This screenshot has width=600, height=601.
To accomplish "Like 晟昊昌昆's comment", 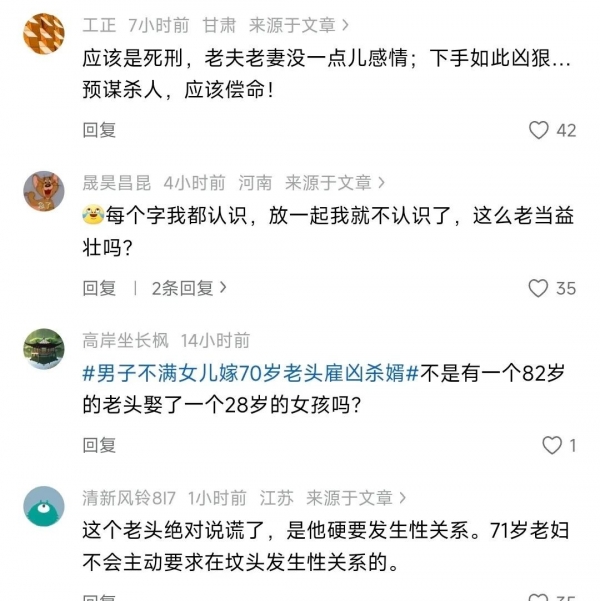I will pyautogui.click(x=539, y=288).
